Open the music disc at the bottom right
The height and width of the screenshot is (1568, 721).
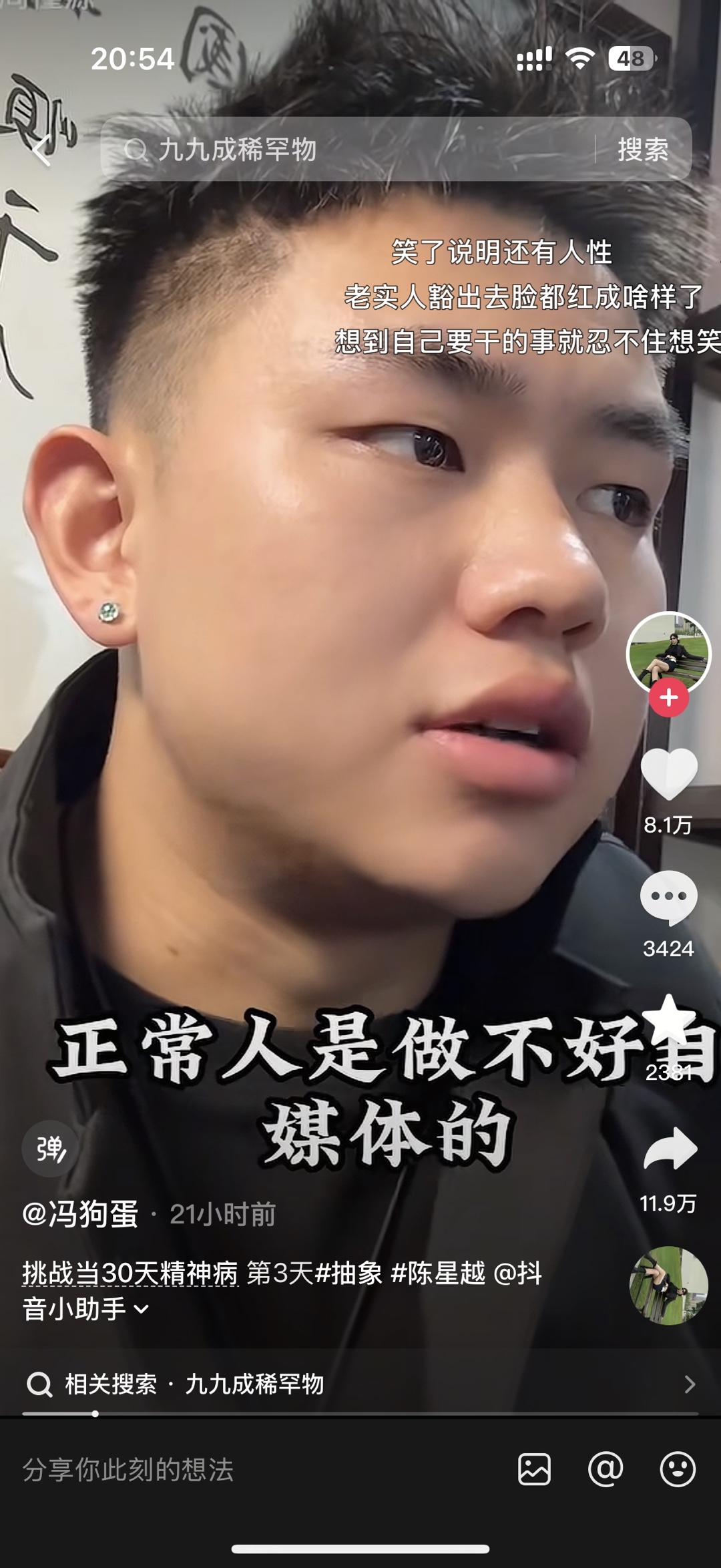point(668,1286)
